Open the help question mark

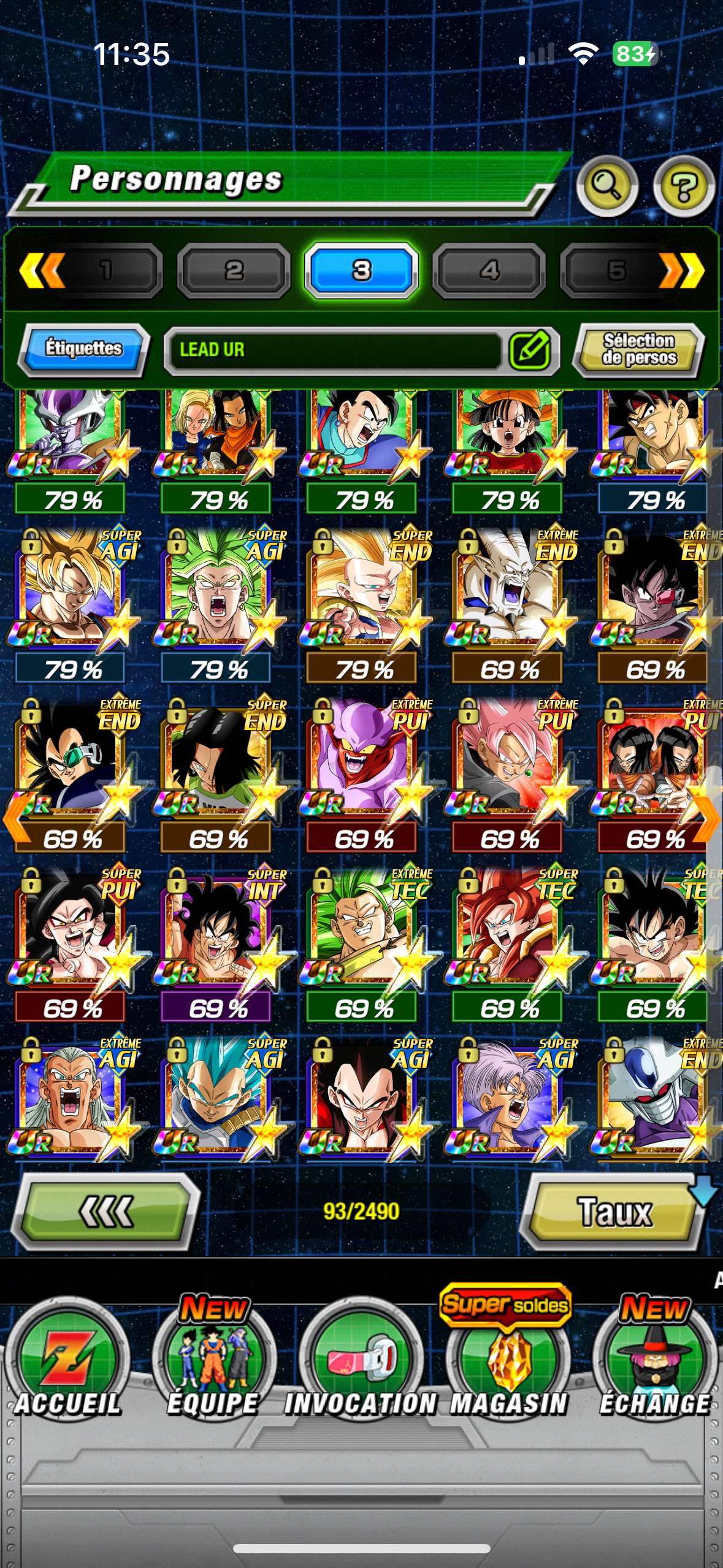[683, 185]
